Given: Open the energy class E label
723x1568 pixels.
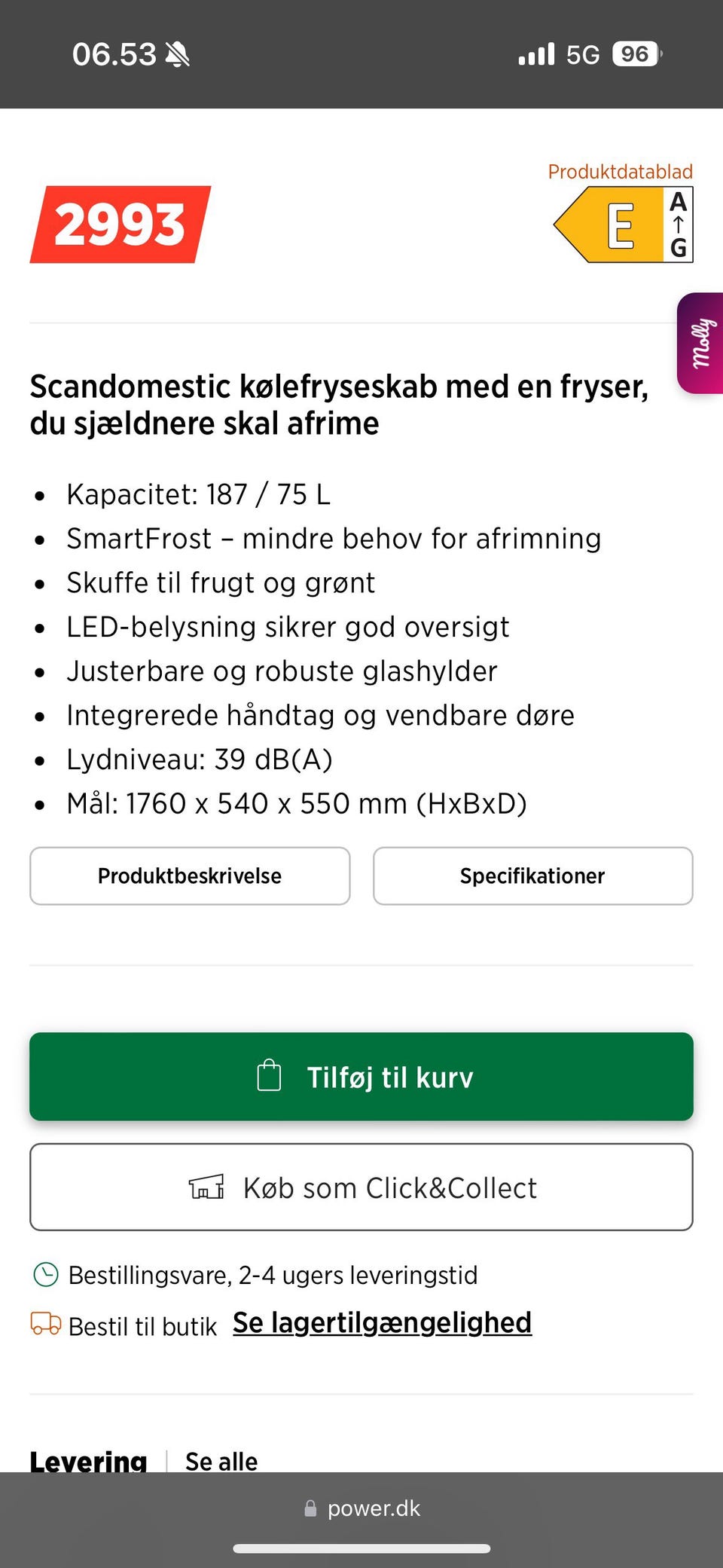Looking at the screenshot, I should click(x=621, y=224).
